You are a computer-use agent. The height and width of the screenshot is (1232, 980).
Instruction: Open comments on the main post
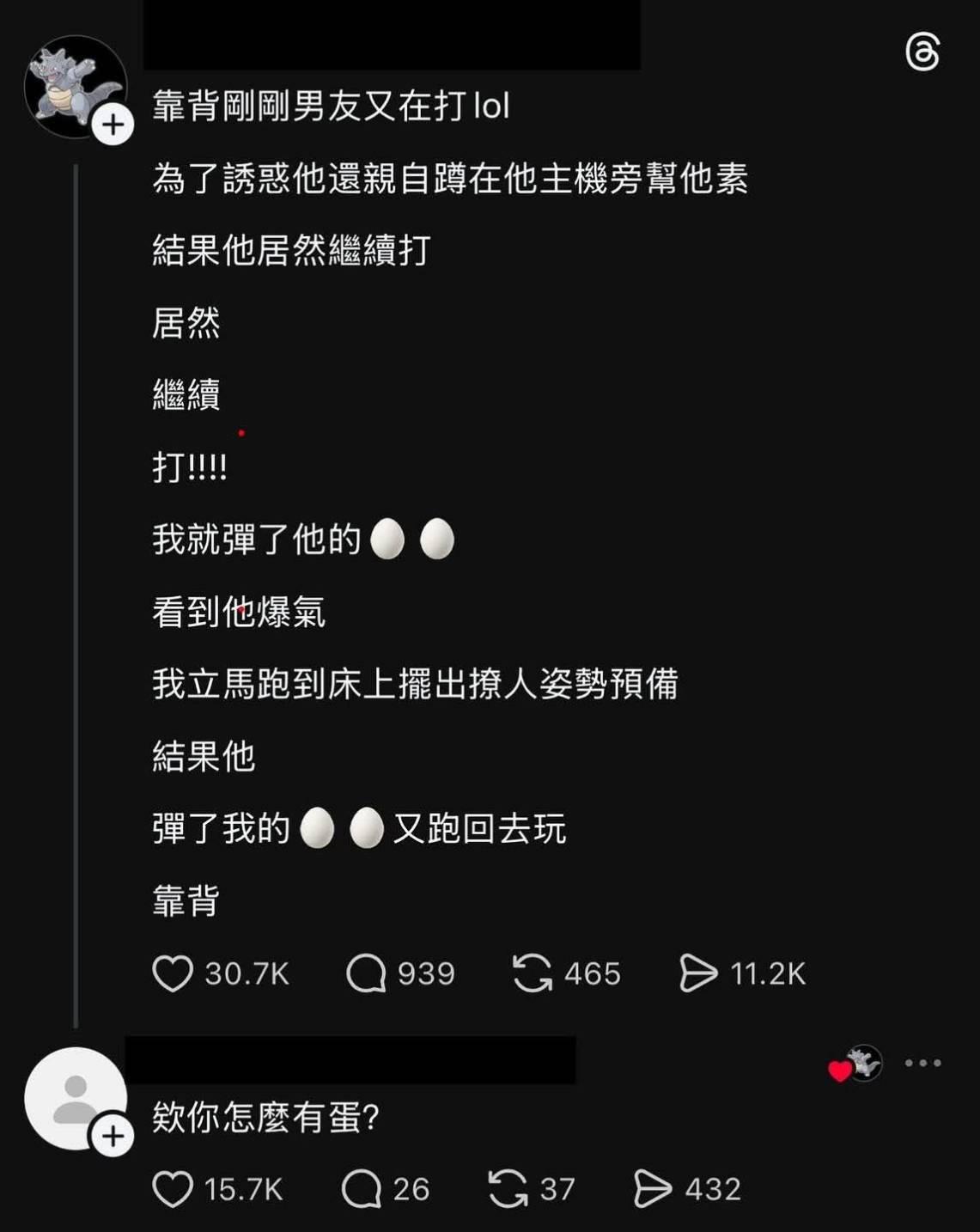(366, 973)
